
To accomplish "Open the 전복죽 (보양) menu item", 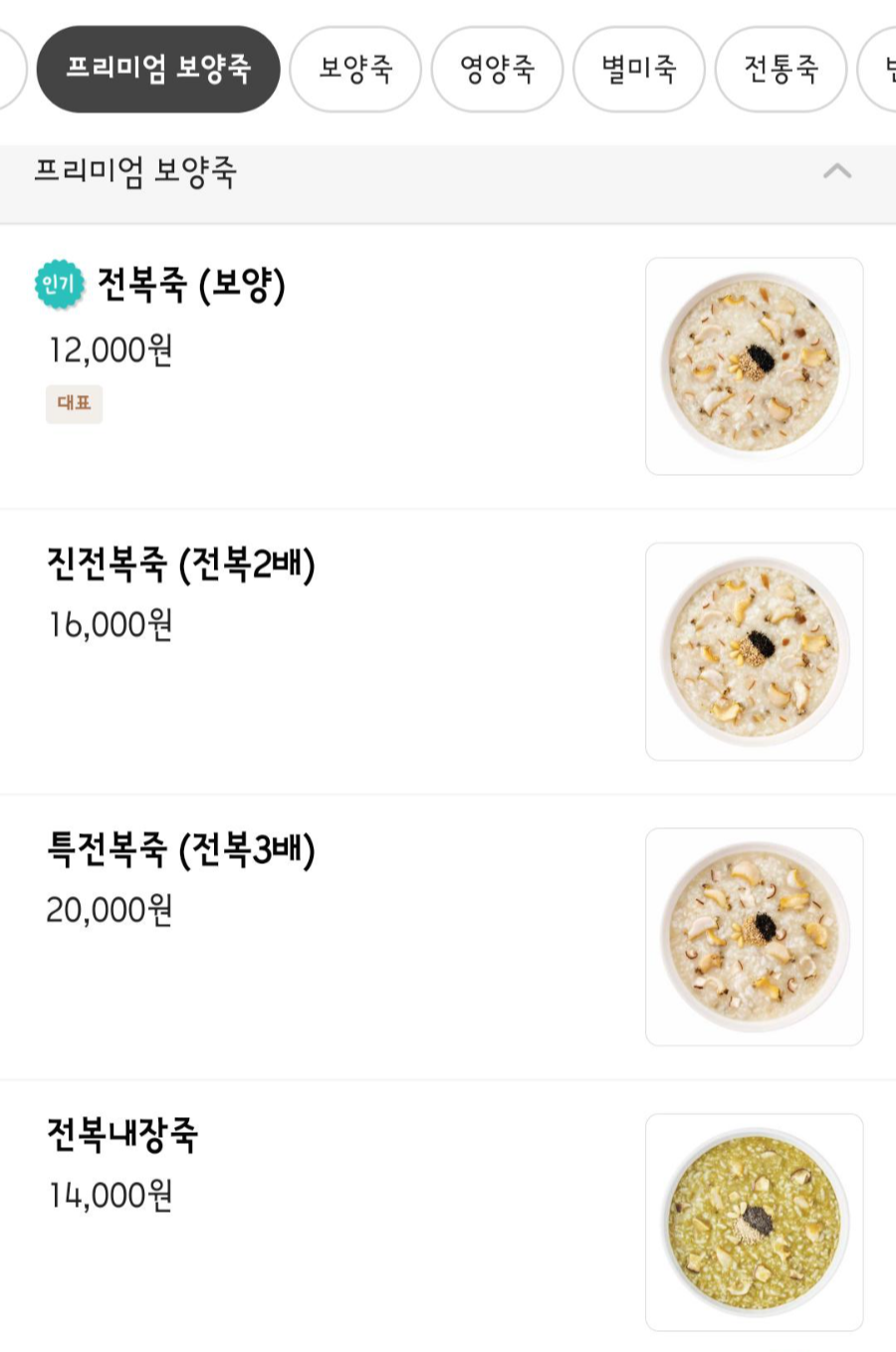I will pos(191,286).
